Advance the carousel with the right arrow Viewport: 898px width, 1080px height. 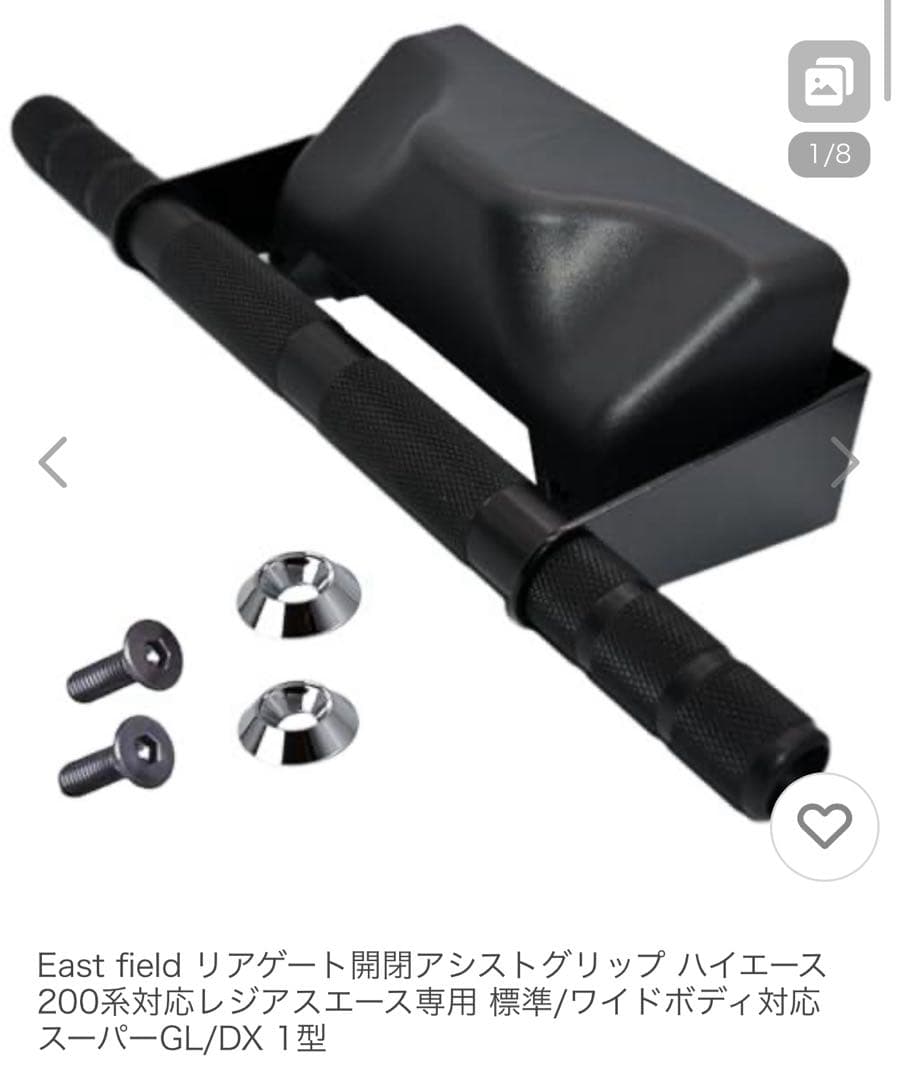coord(847,460)
